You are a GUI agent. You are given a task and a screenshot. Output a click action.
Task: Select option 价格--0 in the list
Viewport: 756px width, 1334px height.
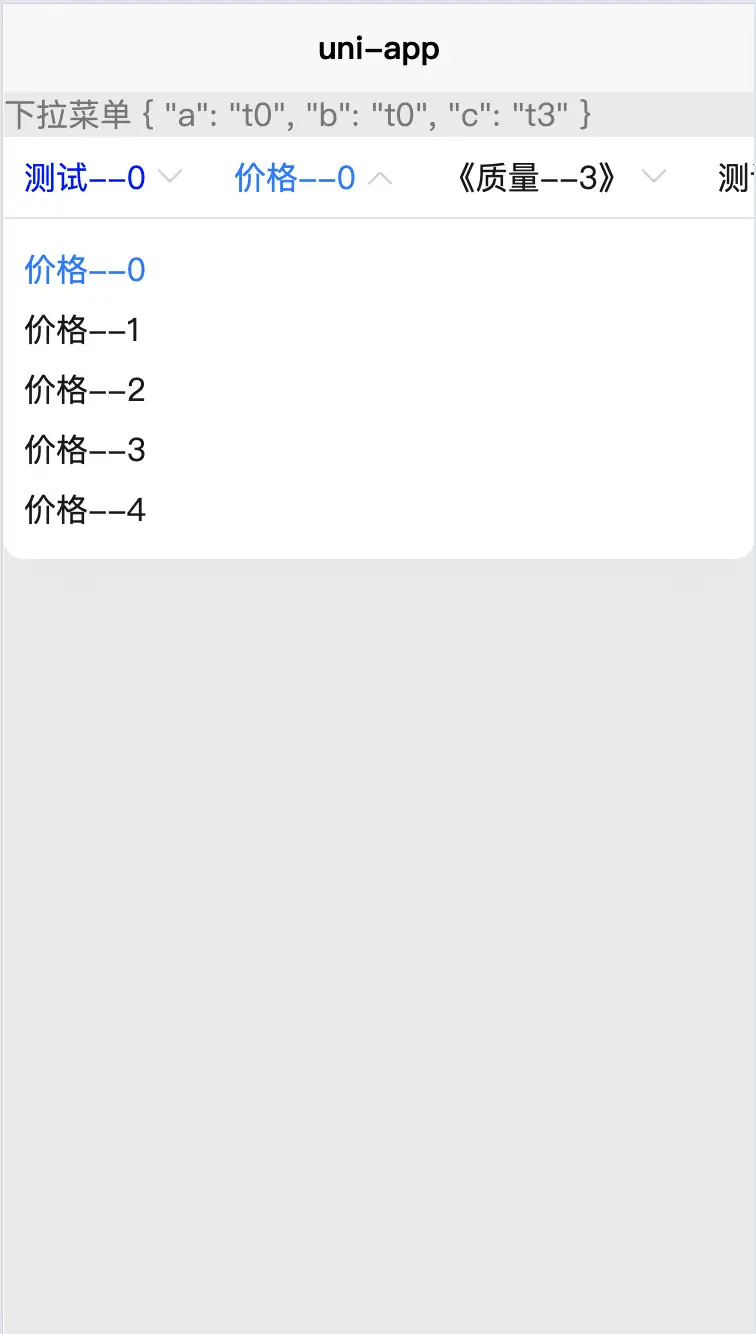378,270
